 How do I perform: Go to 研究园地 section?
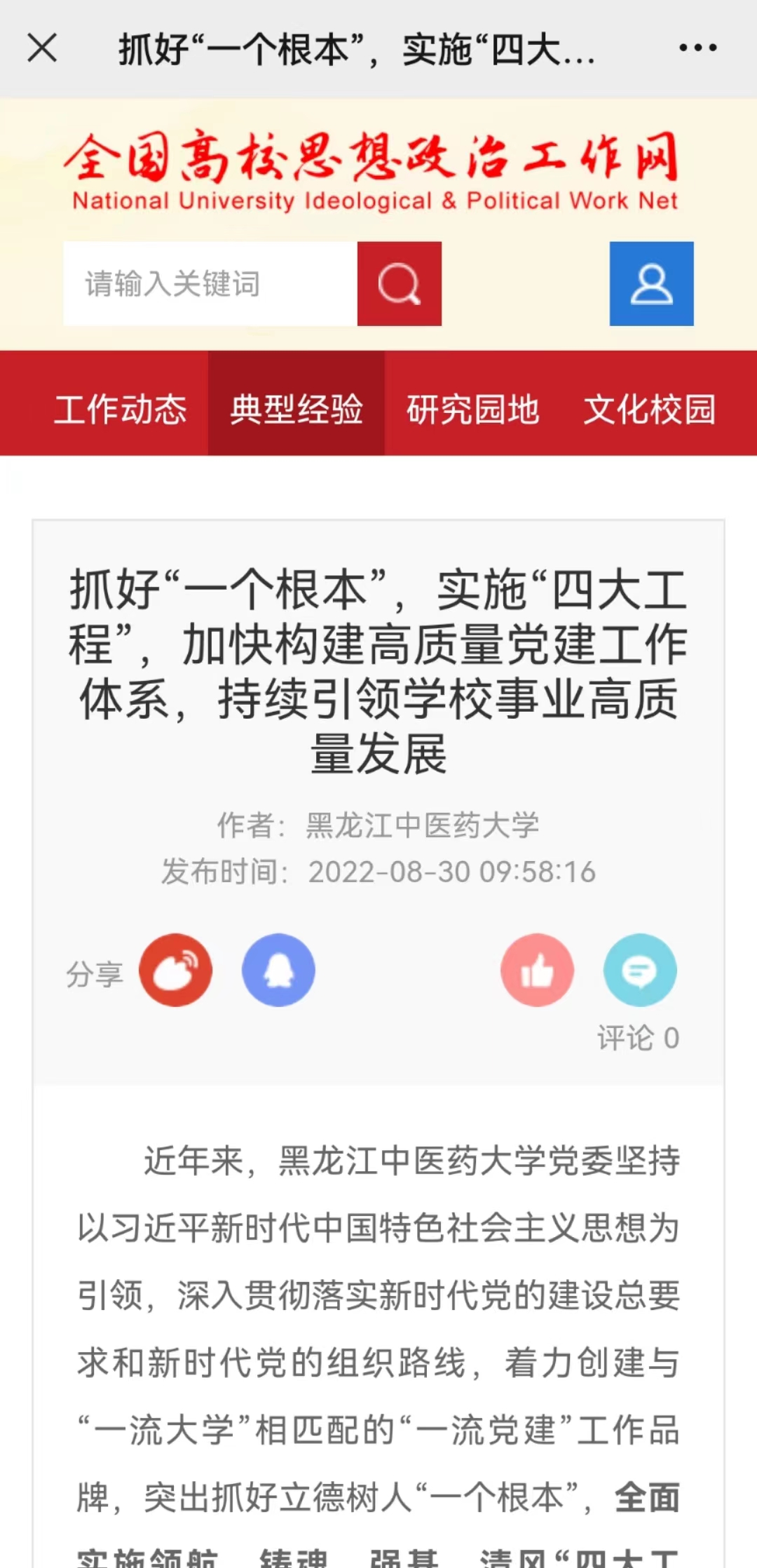(x=473, y=410)
